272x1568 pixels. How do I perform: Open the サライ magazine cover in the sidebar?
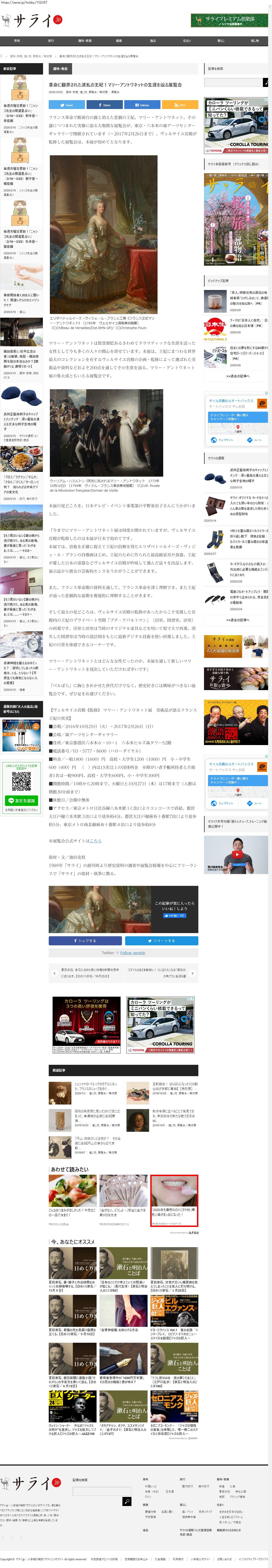pos(236,219)
